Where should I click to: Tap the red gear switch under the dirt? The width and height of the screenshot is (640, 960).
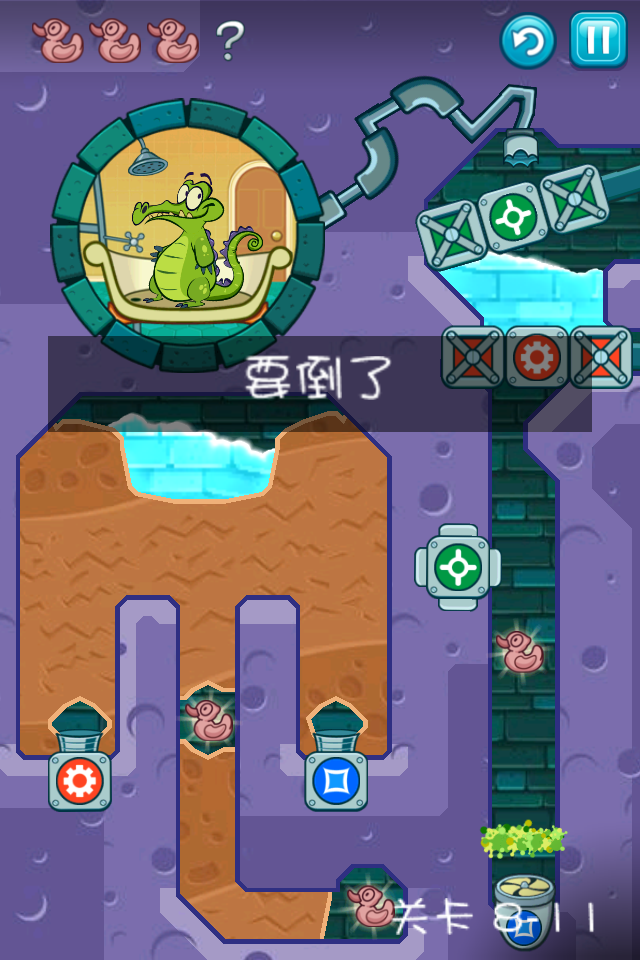pos(80,780)
